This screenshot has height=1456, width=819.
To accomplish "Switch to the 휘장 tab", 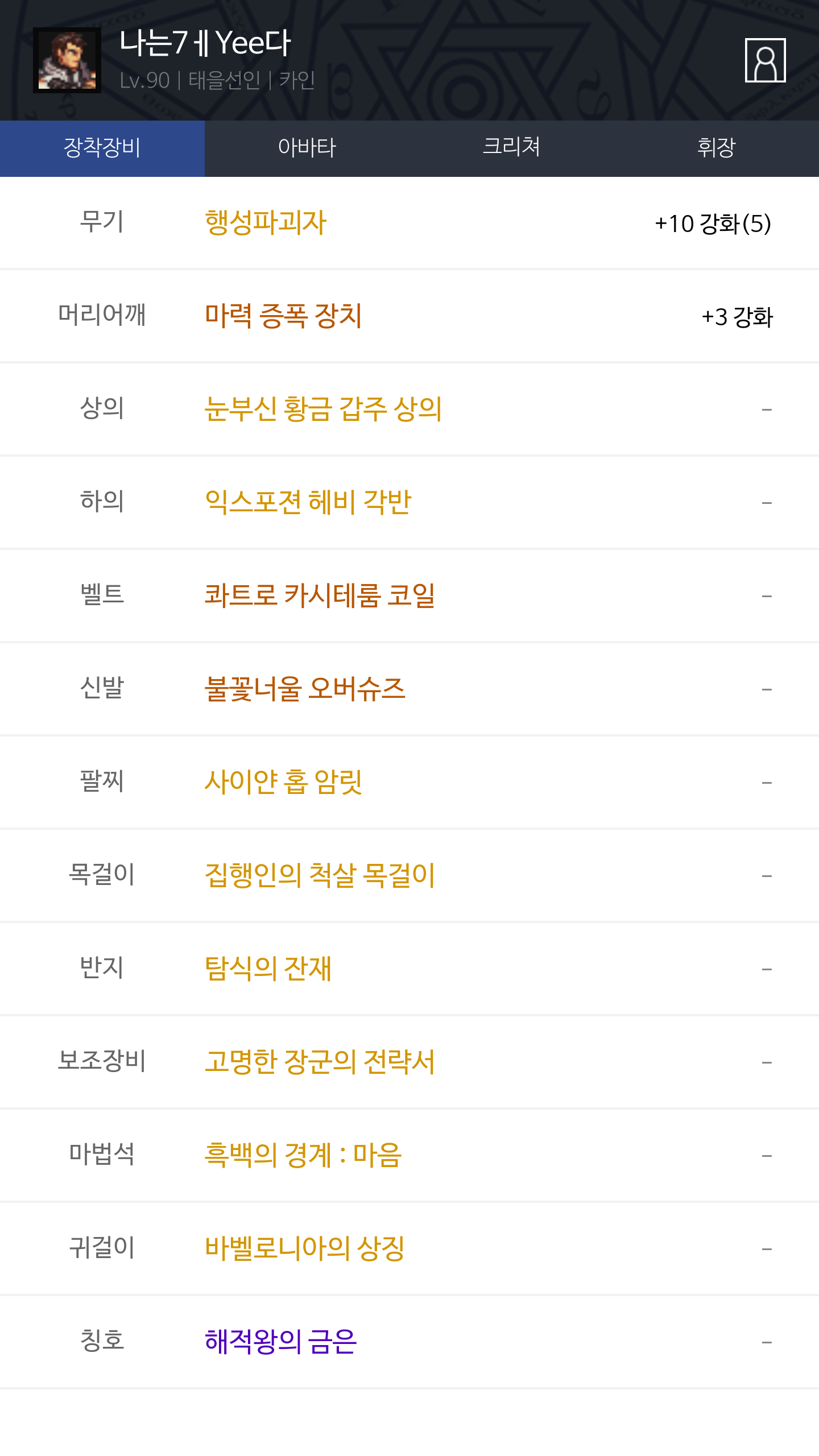I will (x=717, y=148).
